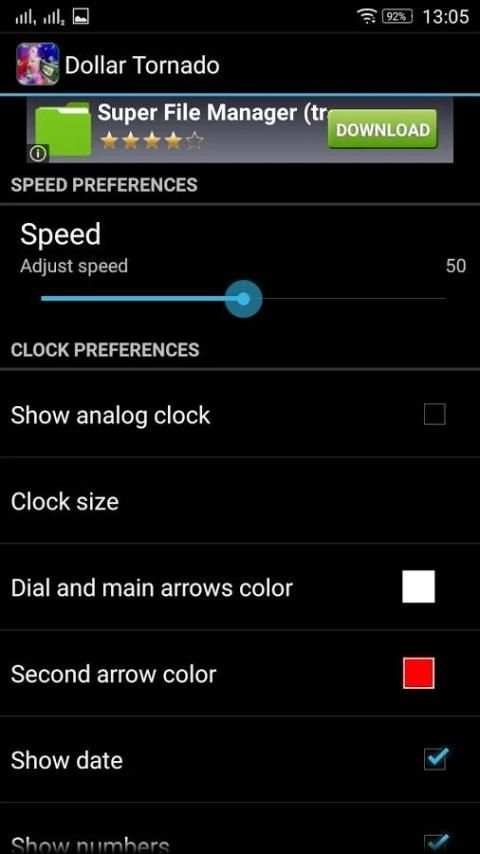This screenshot has width=480, height=854.
Task: Tap the Download button in the ad
Action: click(x=382, y=129)
